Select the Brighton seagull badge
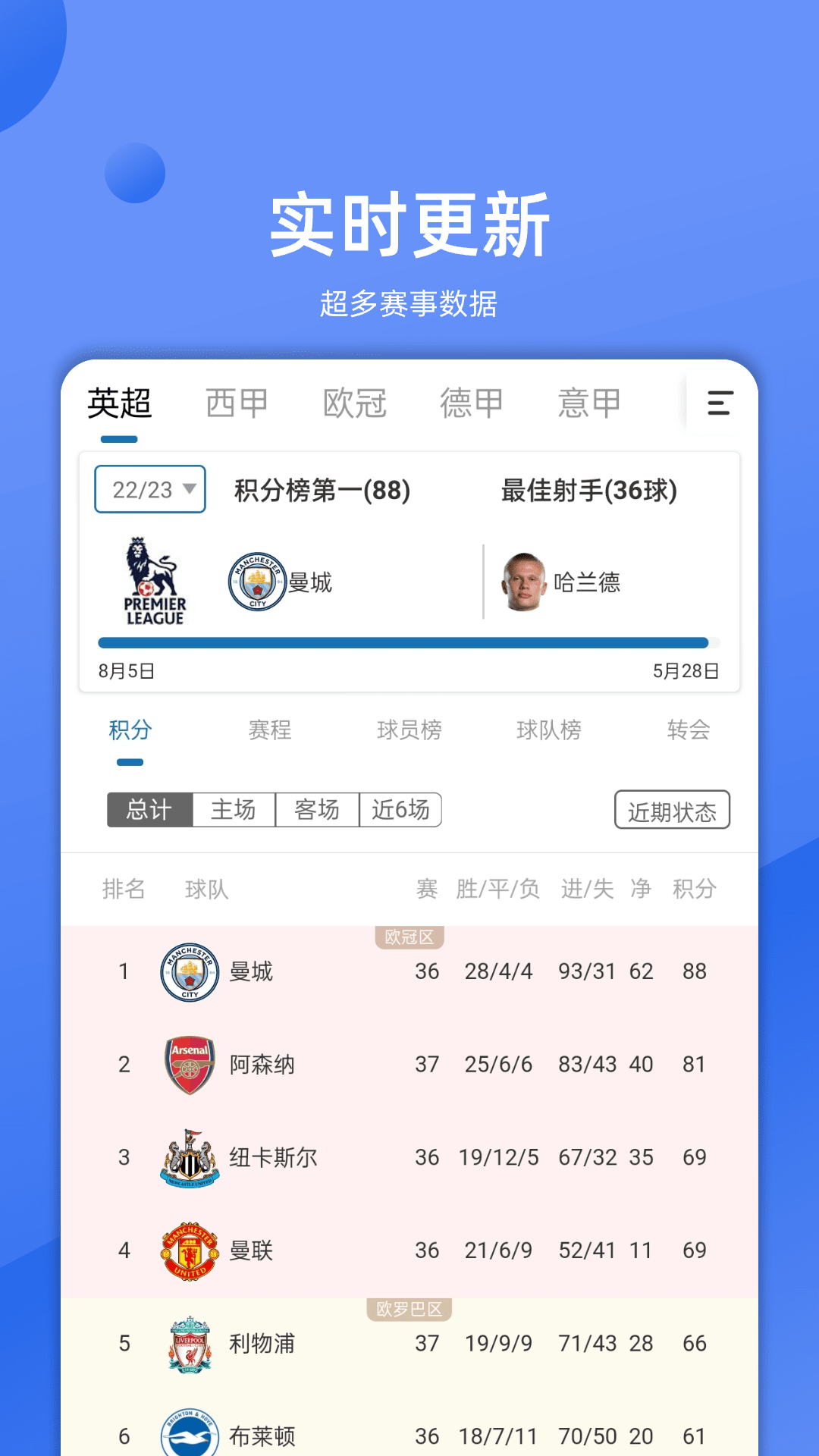 click(188, 1432)
